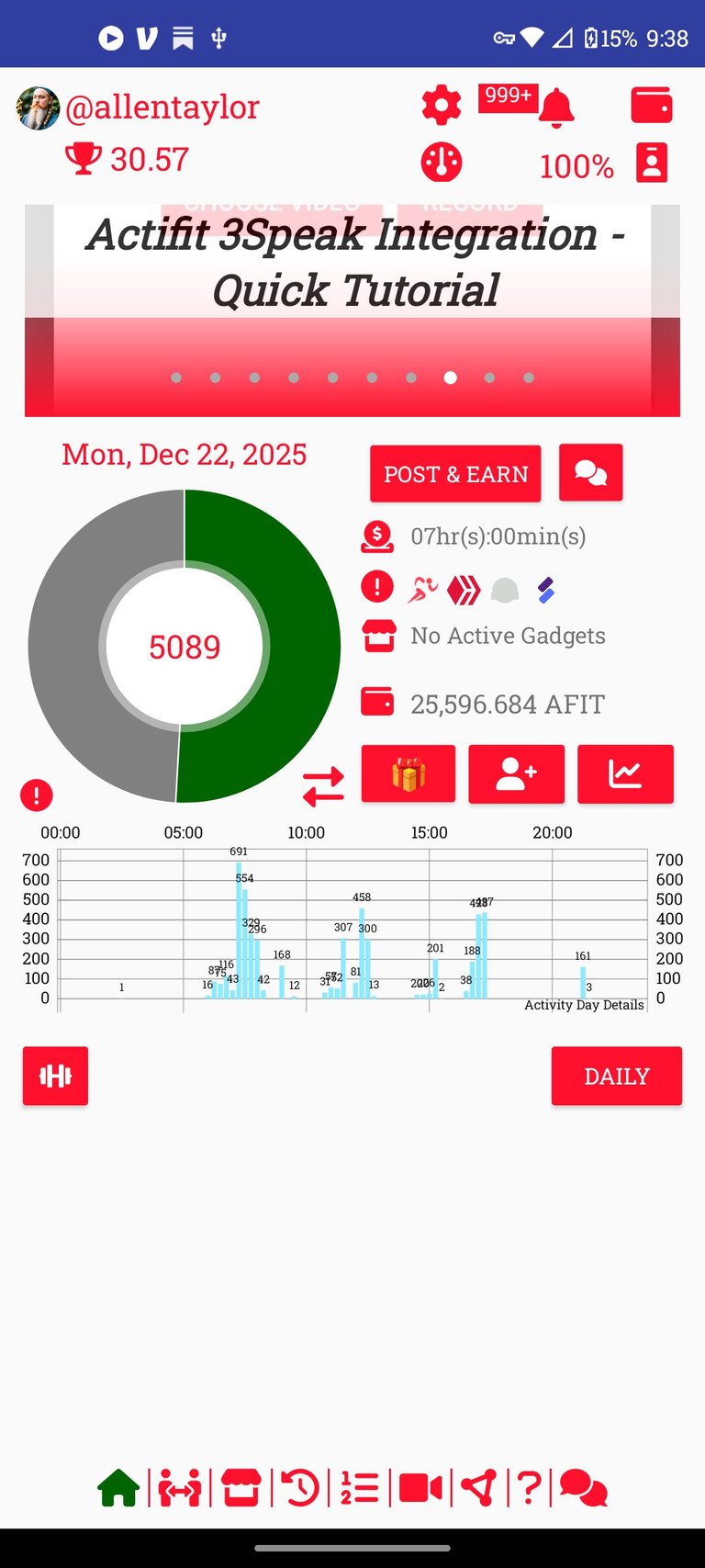
Task: Open the dumbbell workout button
Action: tap(55, 1076)
